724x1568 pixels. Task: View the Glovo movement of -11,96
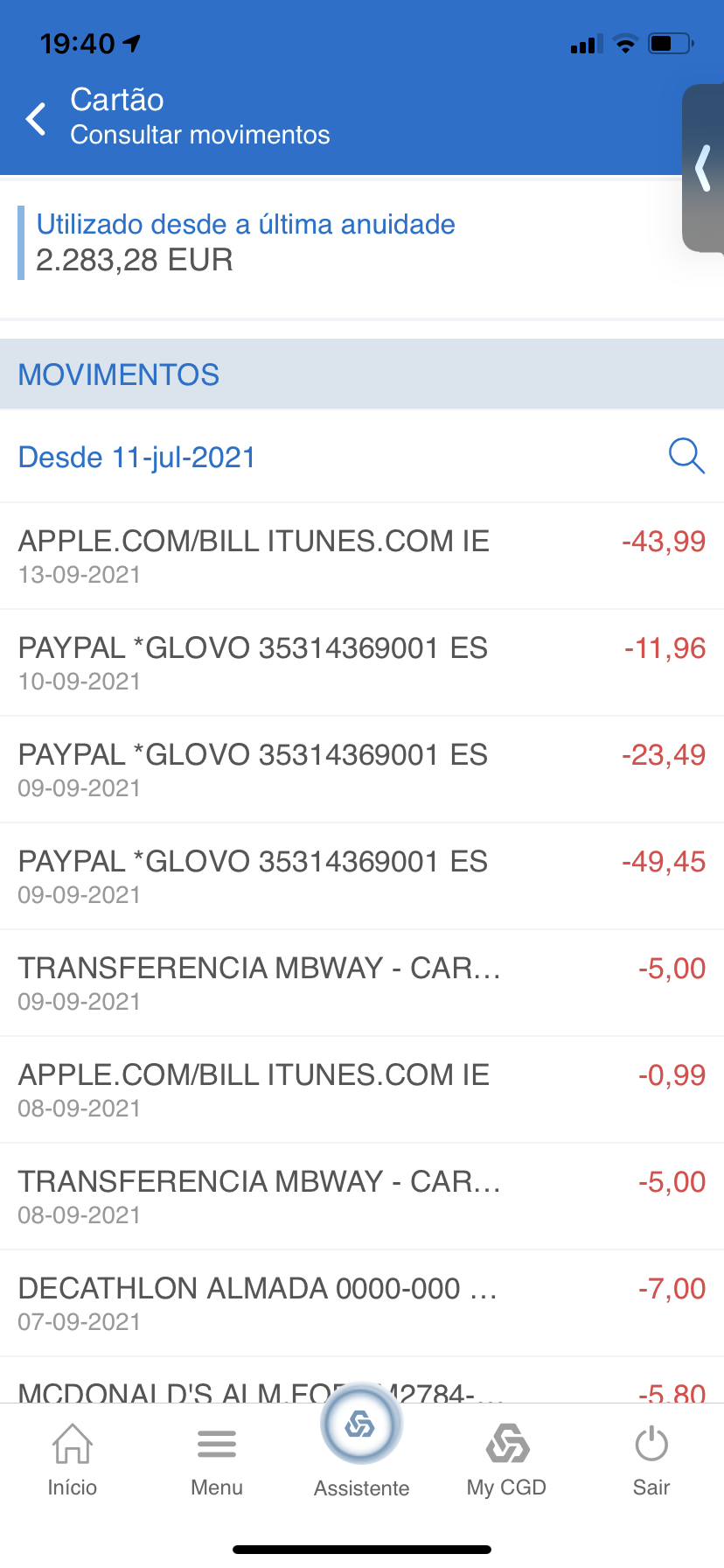tap(362, 663)
